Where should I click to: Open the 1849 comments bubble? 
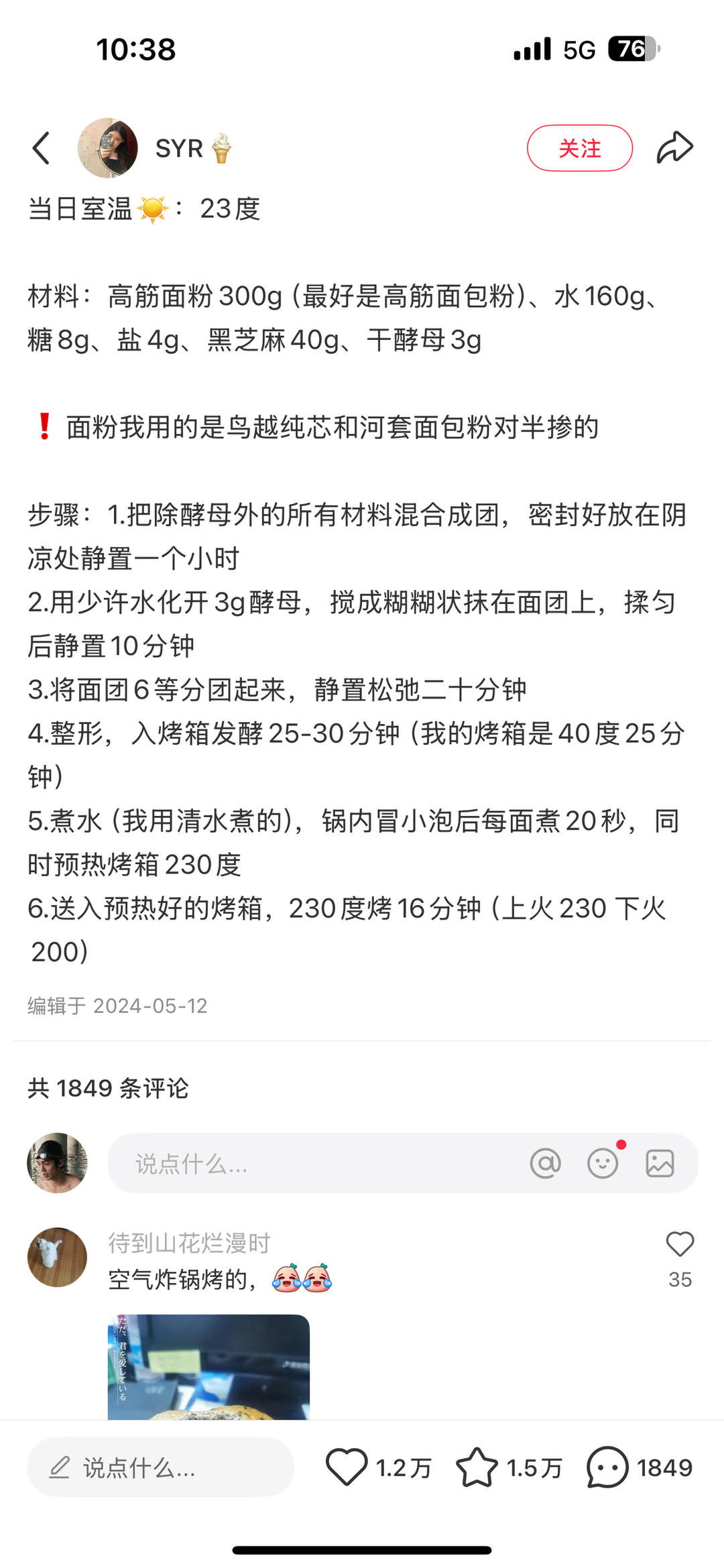click(x=607, y=1467)
